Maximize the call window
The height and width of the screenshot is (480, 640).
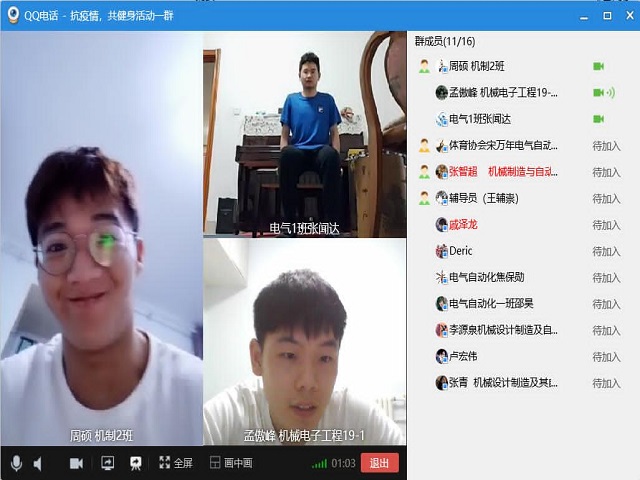coord(606,15)
